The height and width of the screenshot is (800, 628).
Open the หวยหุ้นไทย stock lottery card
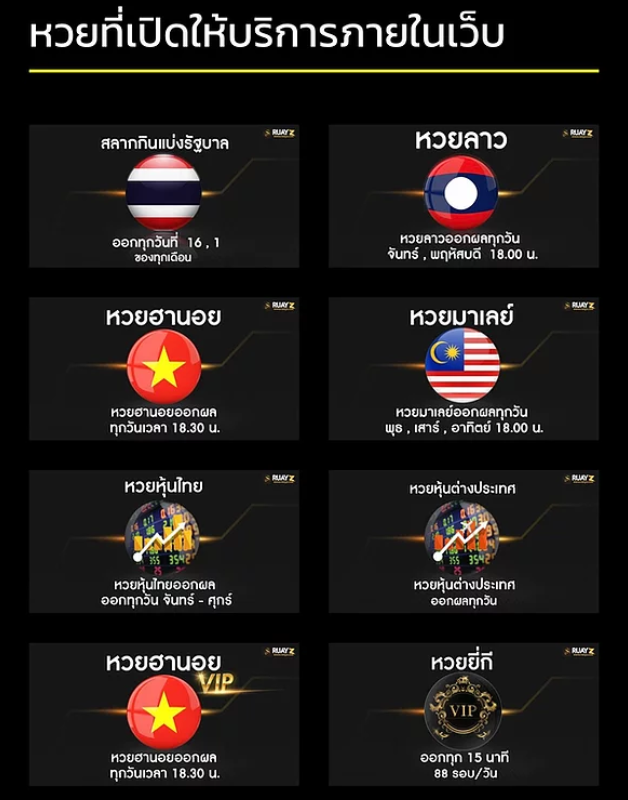[164, 541]
